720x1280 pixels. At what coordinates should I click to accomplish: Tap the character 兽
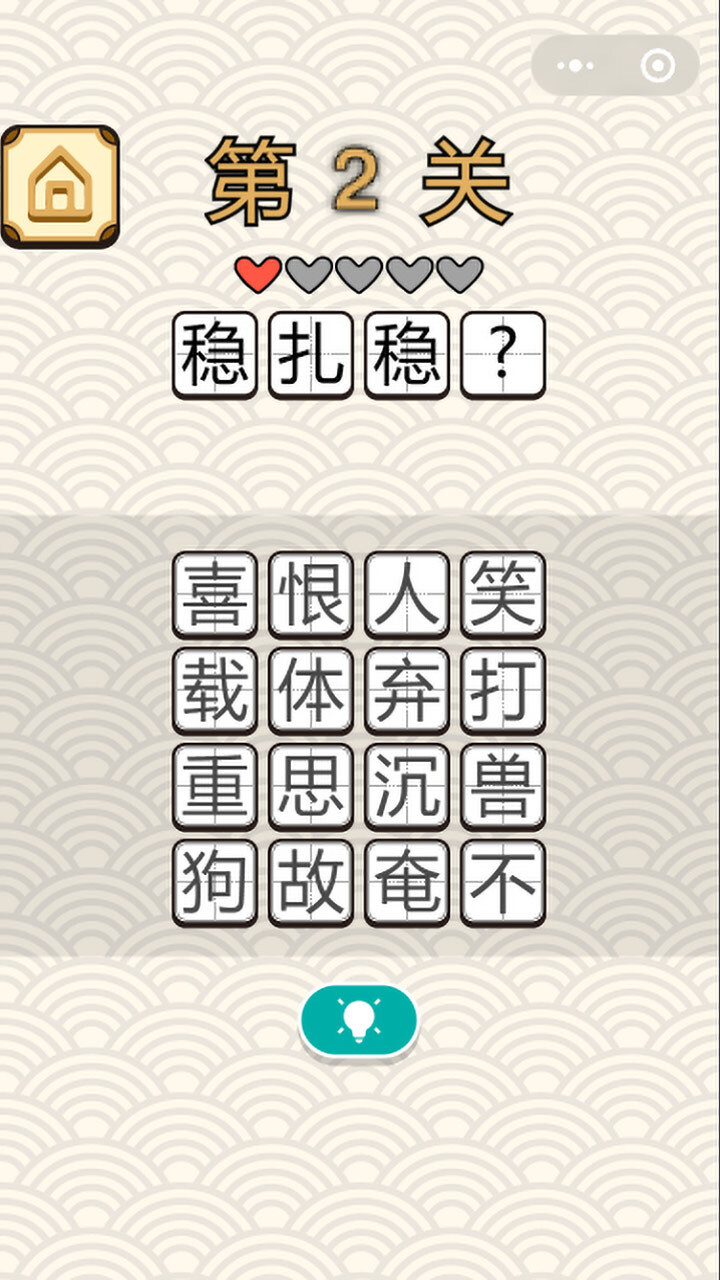[x=503, y=786]
